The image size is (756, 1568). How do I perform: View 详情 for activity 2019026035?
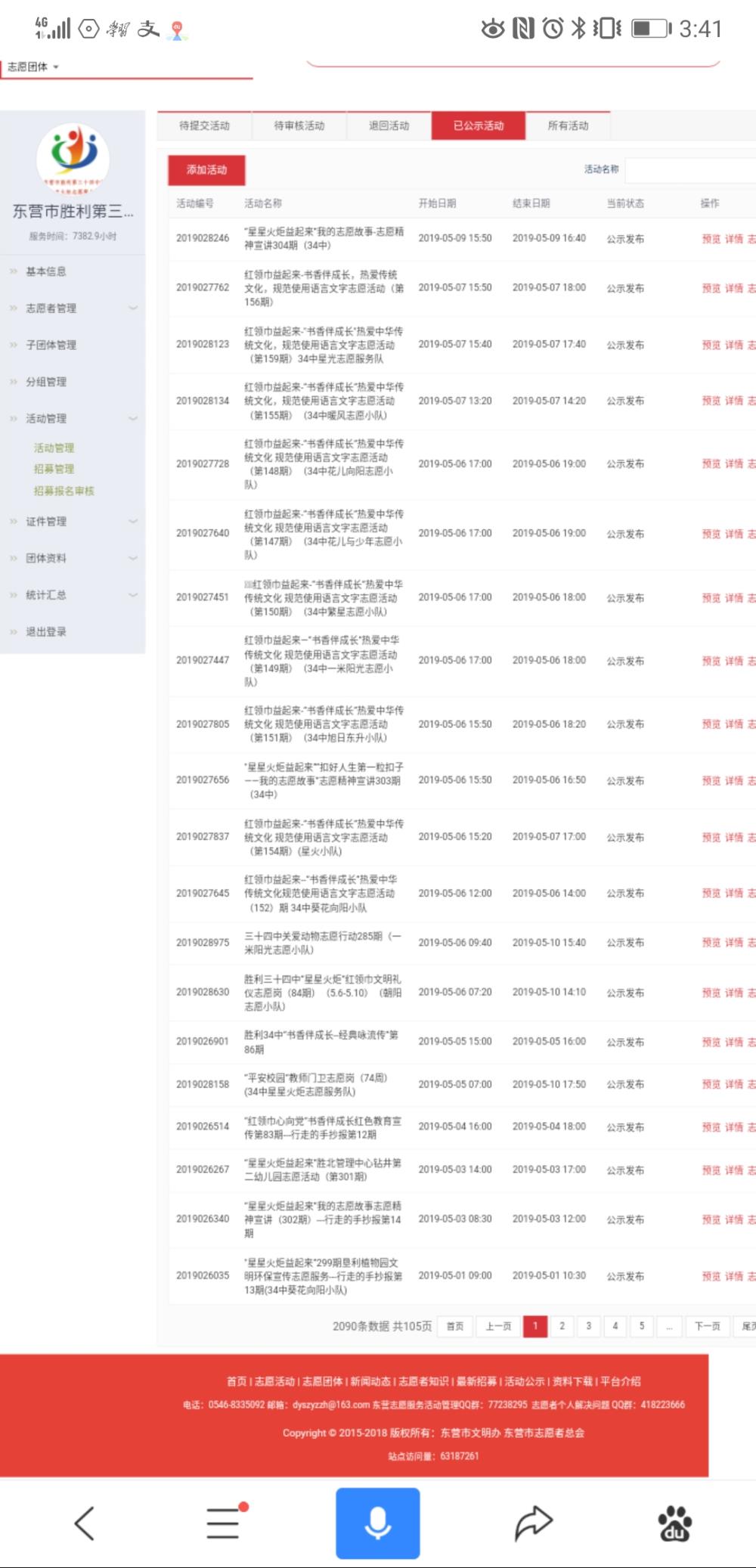point(734,1276)
